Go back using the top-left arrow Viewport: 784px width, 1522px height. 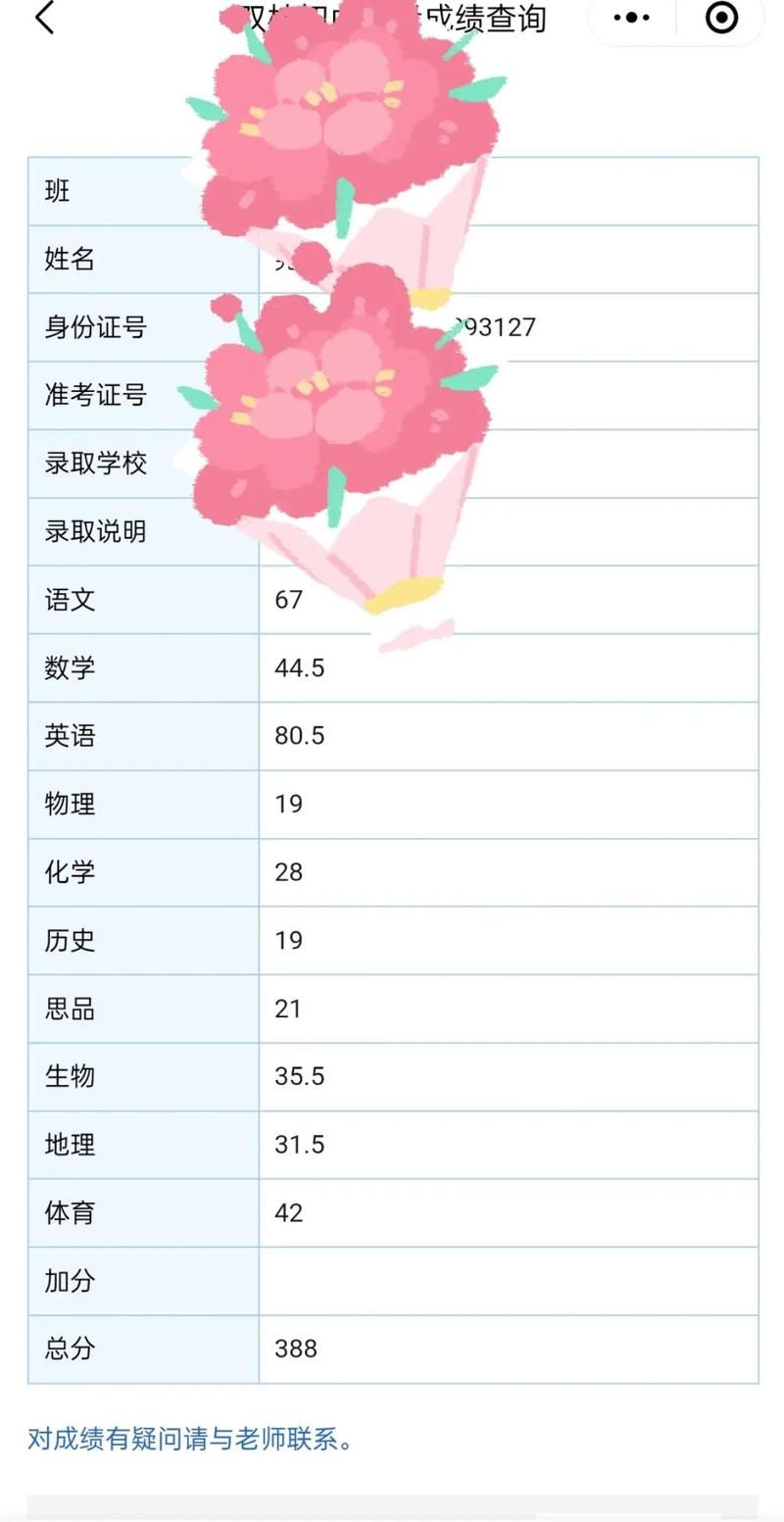(45, 18)
